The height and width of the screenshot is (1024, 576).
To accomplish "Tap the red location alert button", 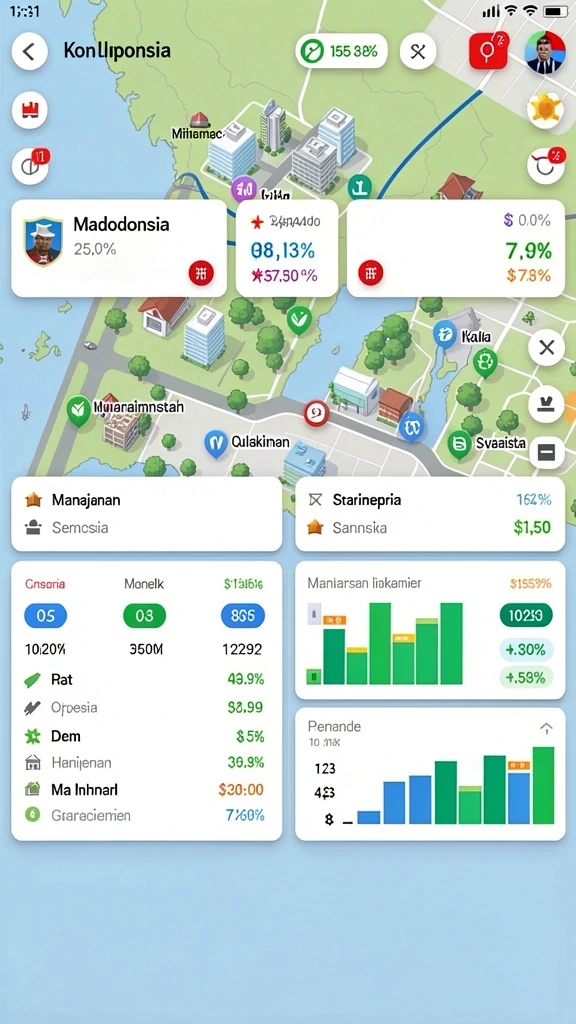I will [x=488, y=50].
